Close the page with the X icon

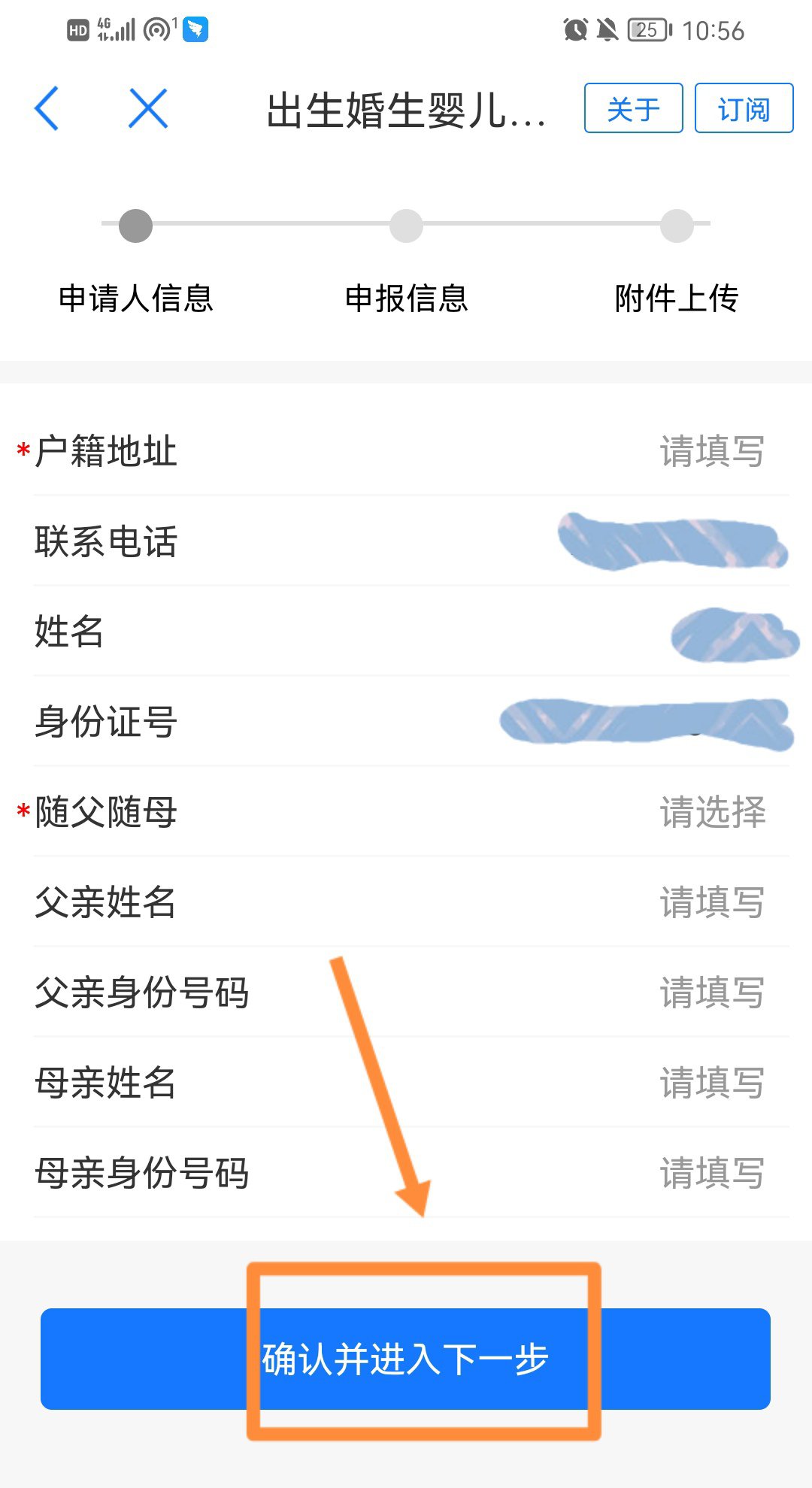click(148, 109)
